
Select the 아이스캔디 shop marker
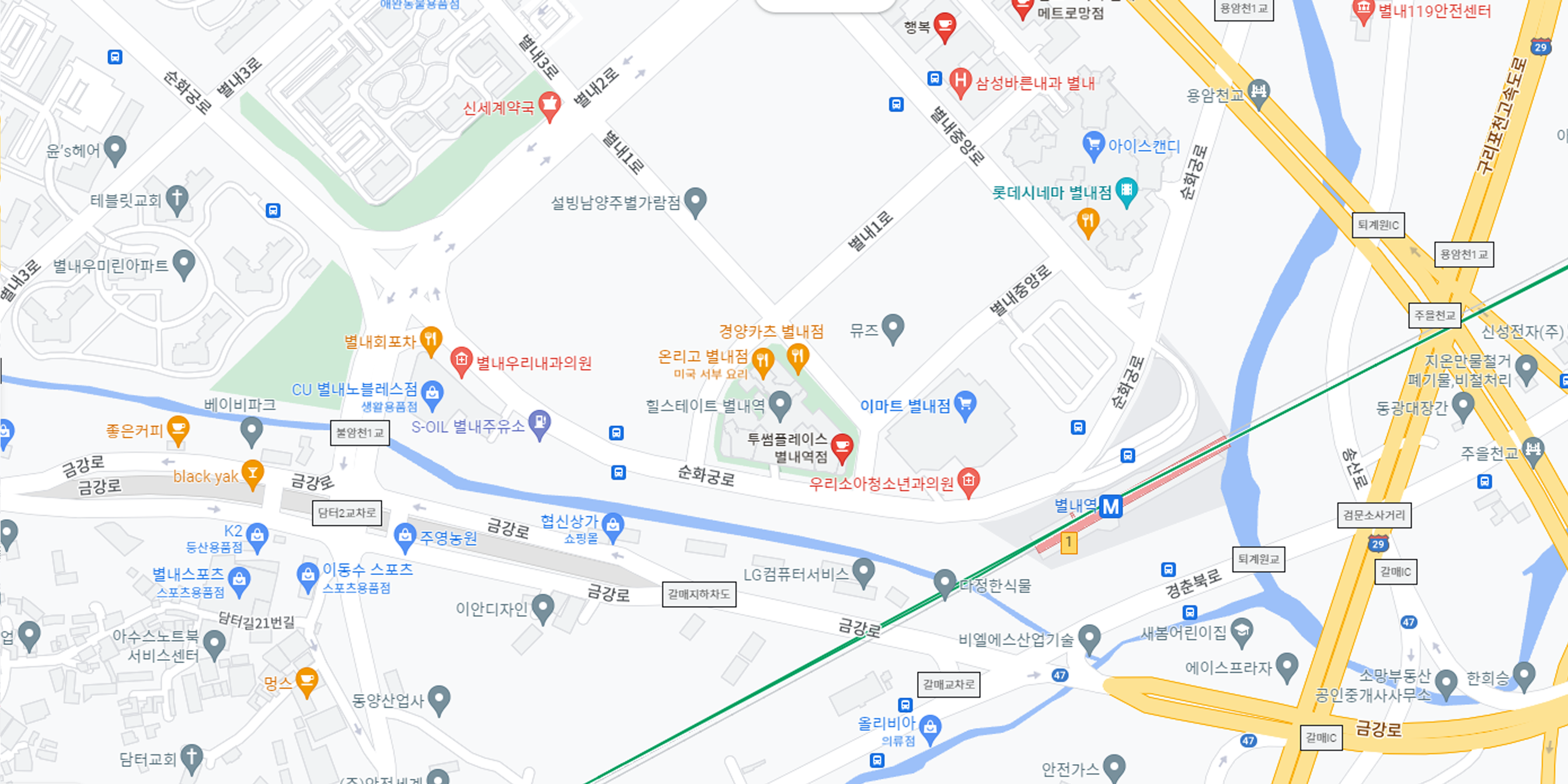1093,145
